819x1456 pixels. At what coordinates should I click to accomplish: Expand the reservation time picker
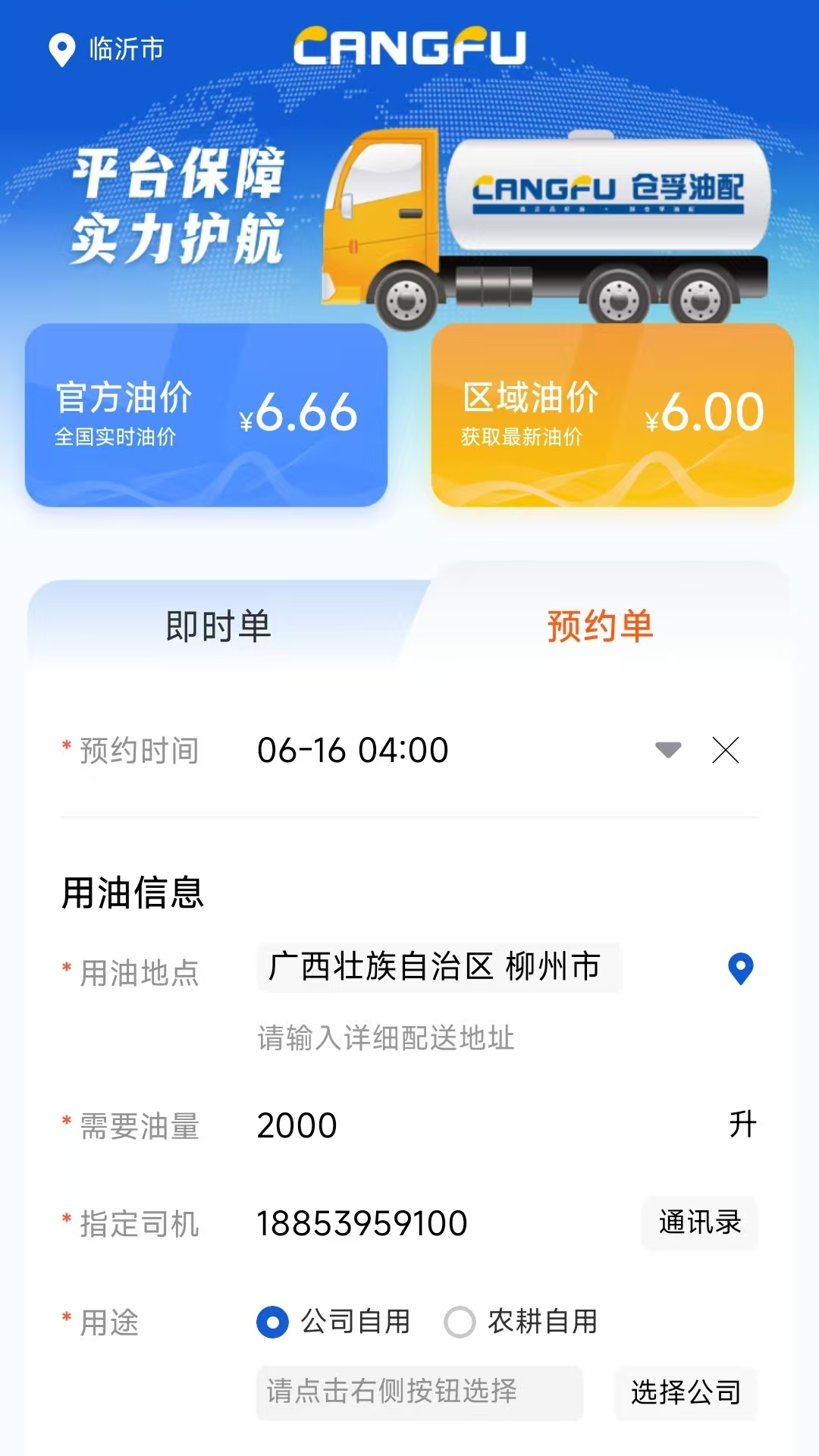pyautogui.click(x=667, y=751)
